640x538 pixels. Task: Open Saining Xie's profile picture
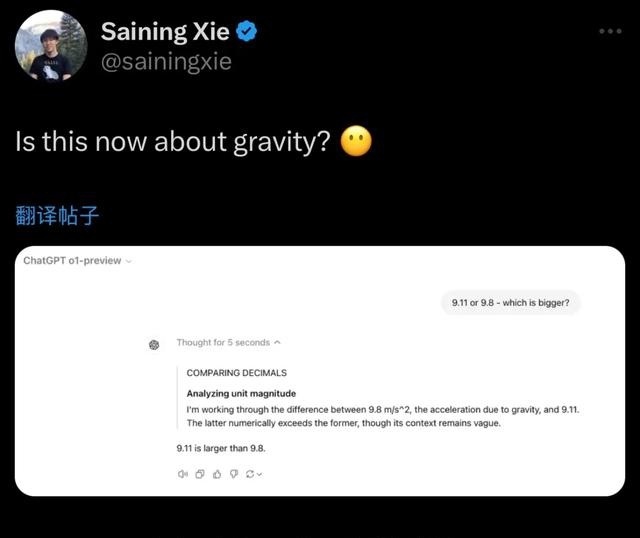[51, 46]
